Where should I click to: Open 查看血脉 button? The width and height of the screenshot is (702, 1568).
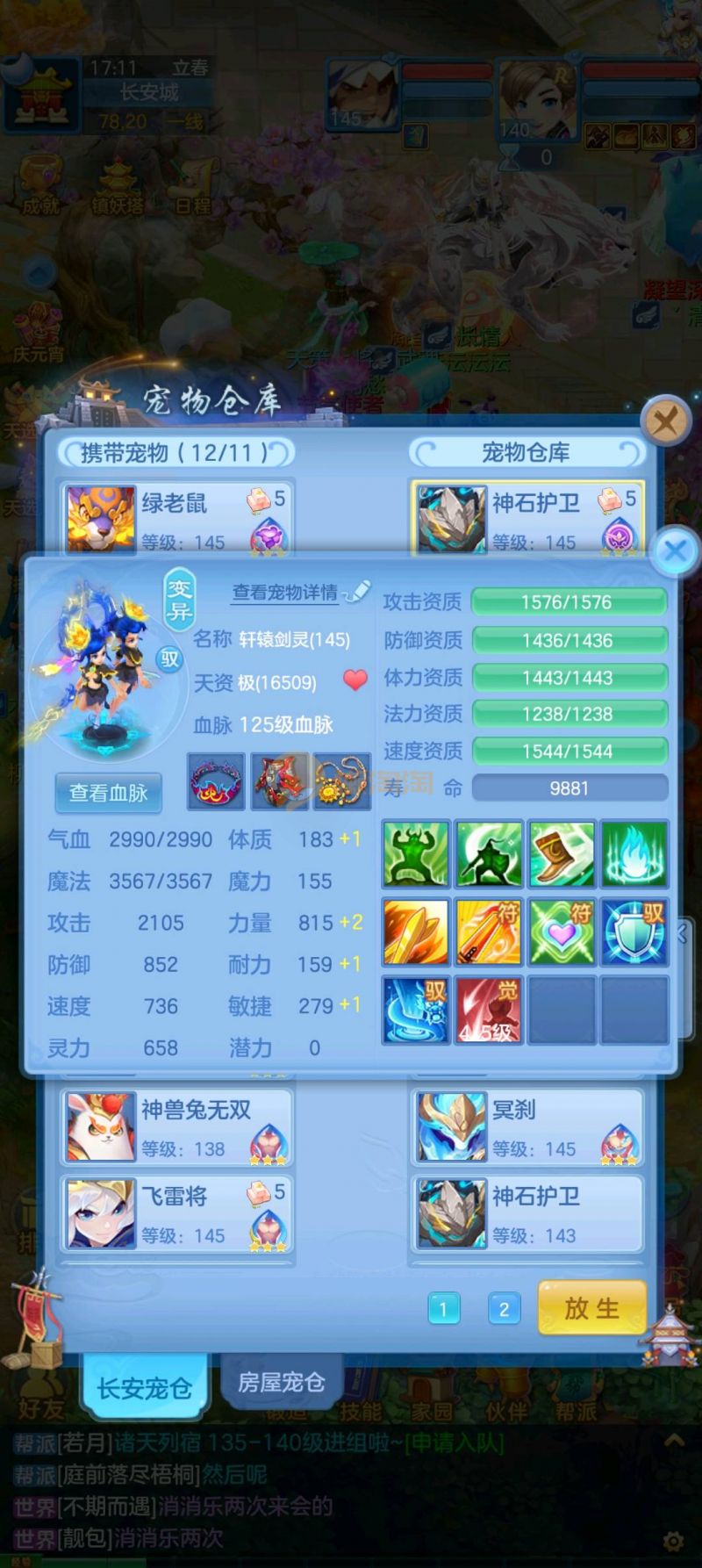108,793
